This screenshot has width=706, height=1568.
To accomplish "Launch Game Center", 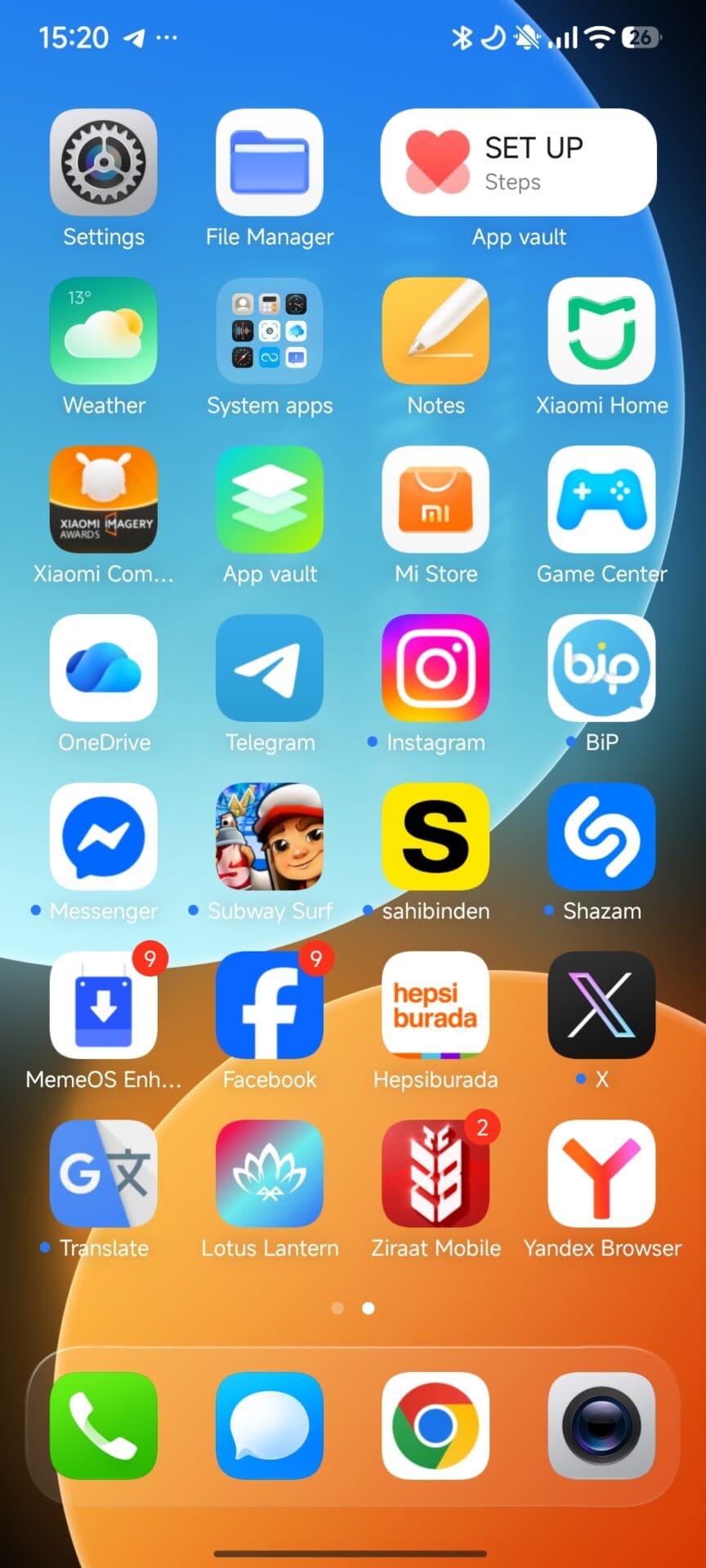I will (601, 499).
